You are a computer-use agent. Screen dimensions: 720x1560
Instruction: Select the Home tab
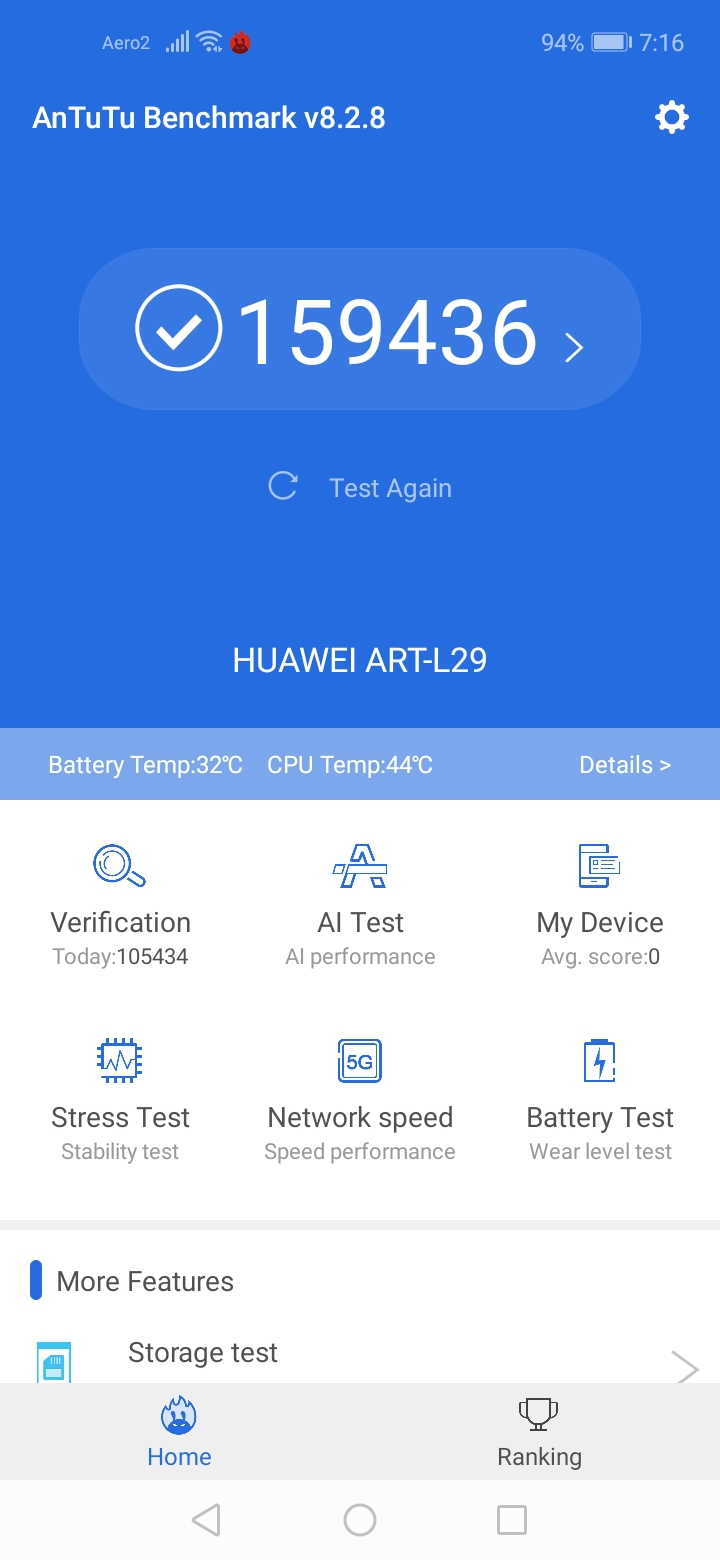click(x=179, y=1432)
